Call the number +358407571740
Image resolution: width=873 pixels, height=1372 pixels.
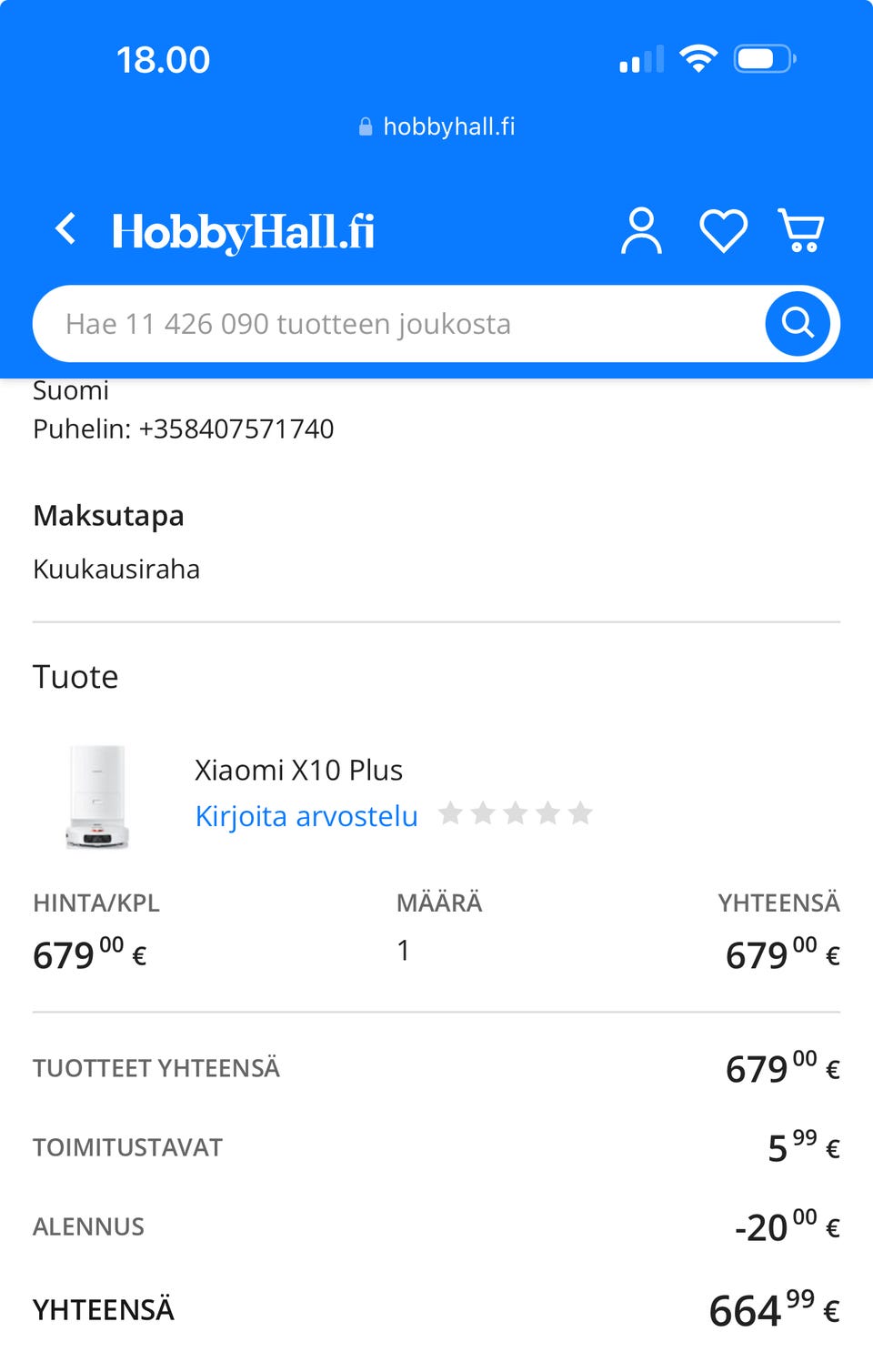pos(238,429)
